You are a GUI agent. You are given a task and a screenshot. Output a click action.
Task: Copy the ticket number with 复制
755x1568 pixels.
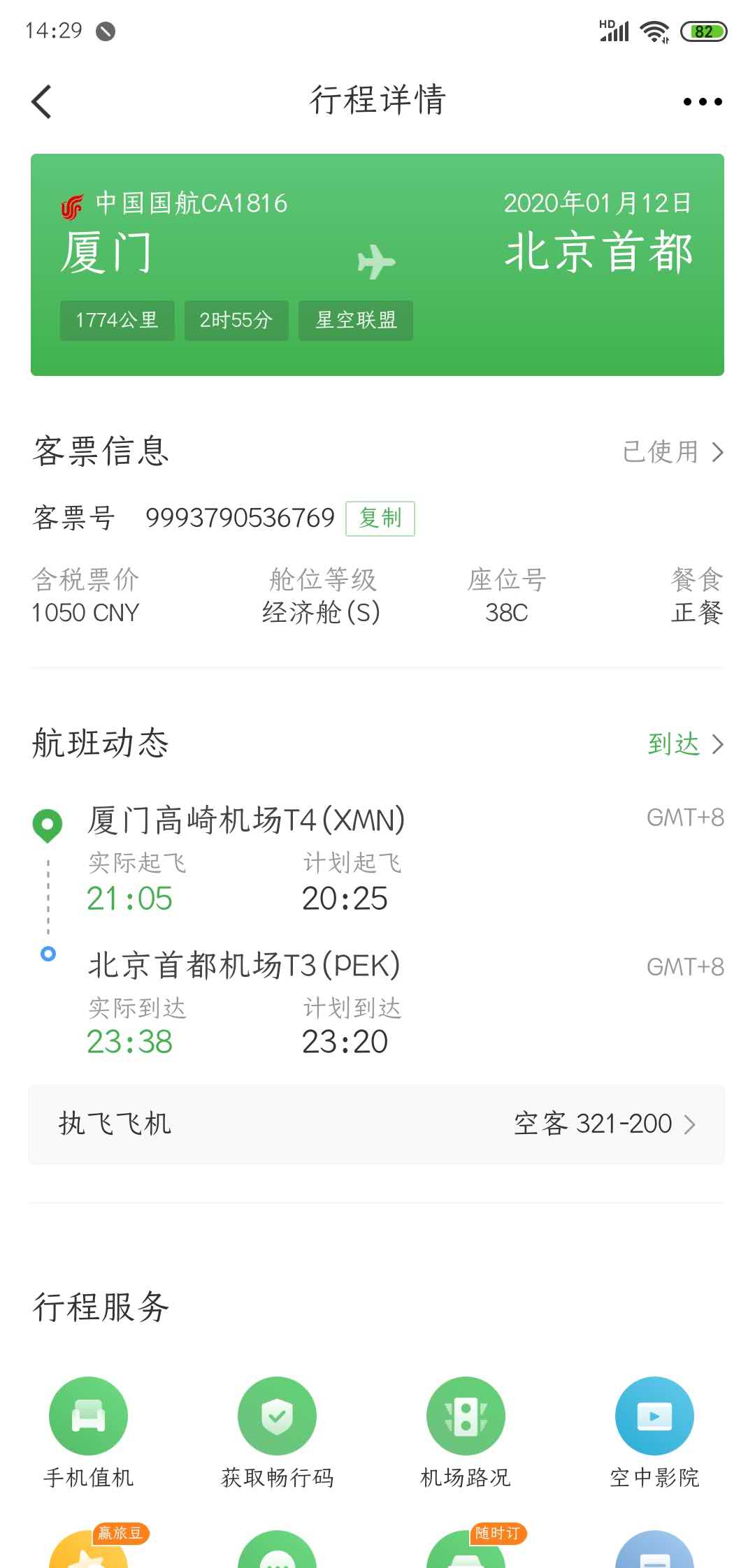pos(380,518)
